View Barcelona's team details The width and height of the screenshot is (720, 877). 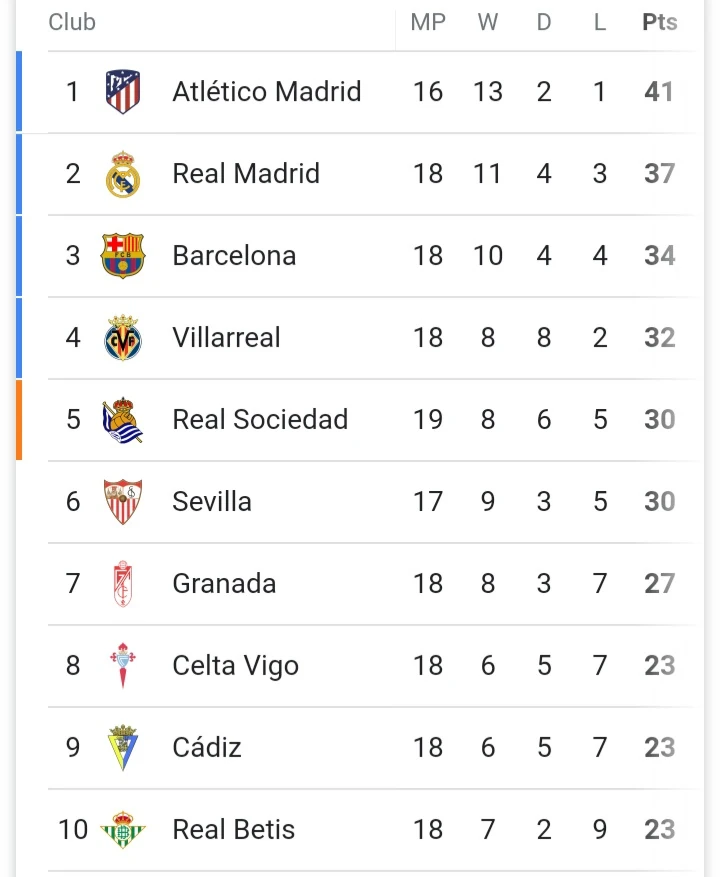234,256
